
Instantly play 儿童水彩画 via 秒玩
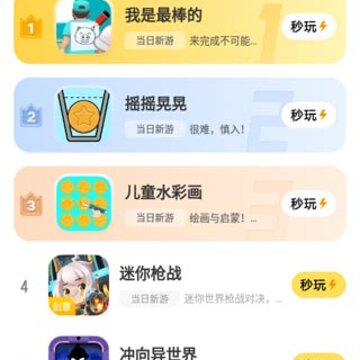[308, 203]
